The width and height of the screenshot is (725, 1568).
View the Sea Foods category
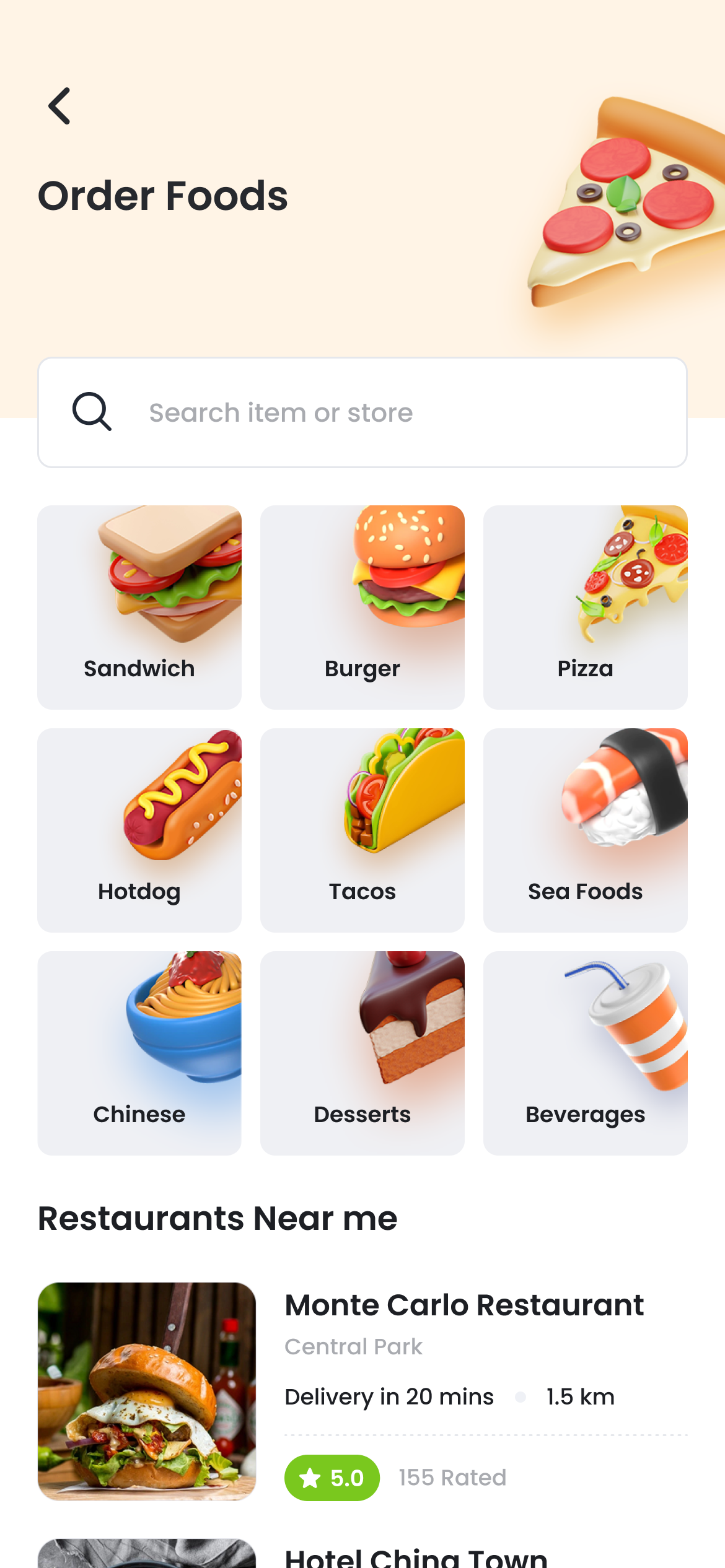[x=585, y=830]
